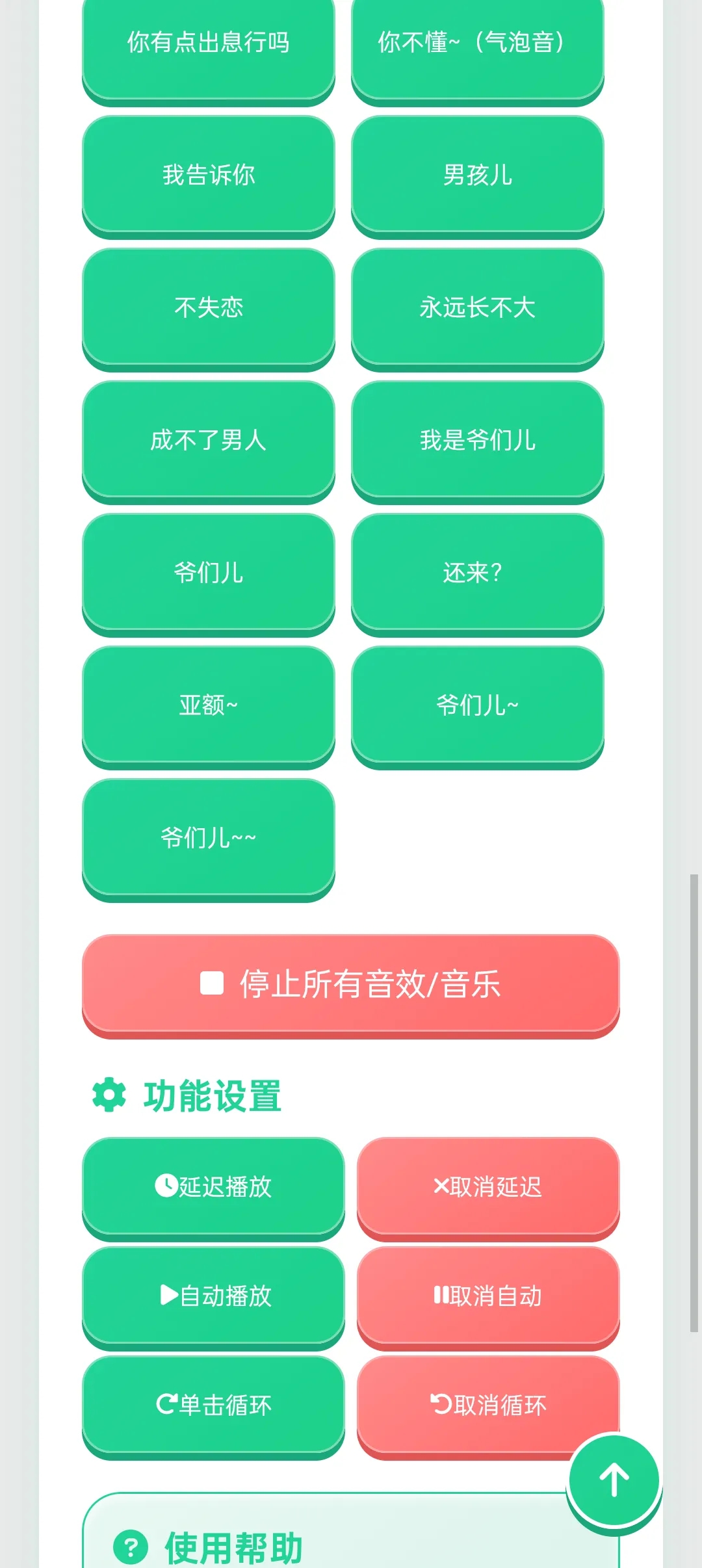Cancel looping with 取消循环
This screenshot has width=702, height=1568.
488,1407
